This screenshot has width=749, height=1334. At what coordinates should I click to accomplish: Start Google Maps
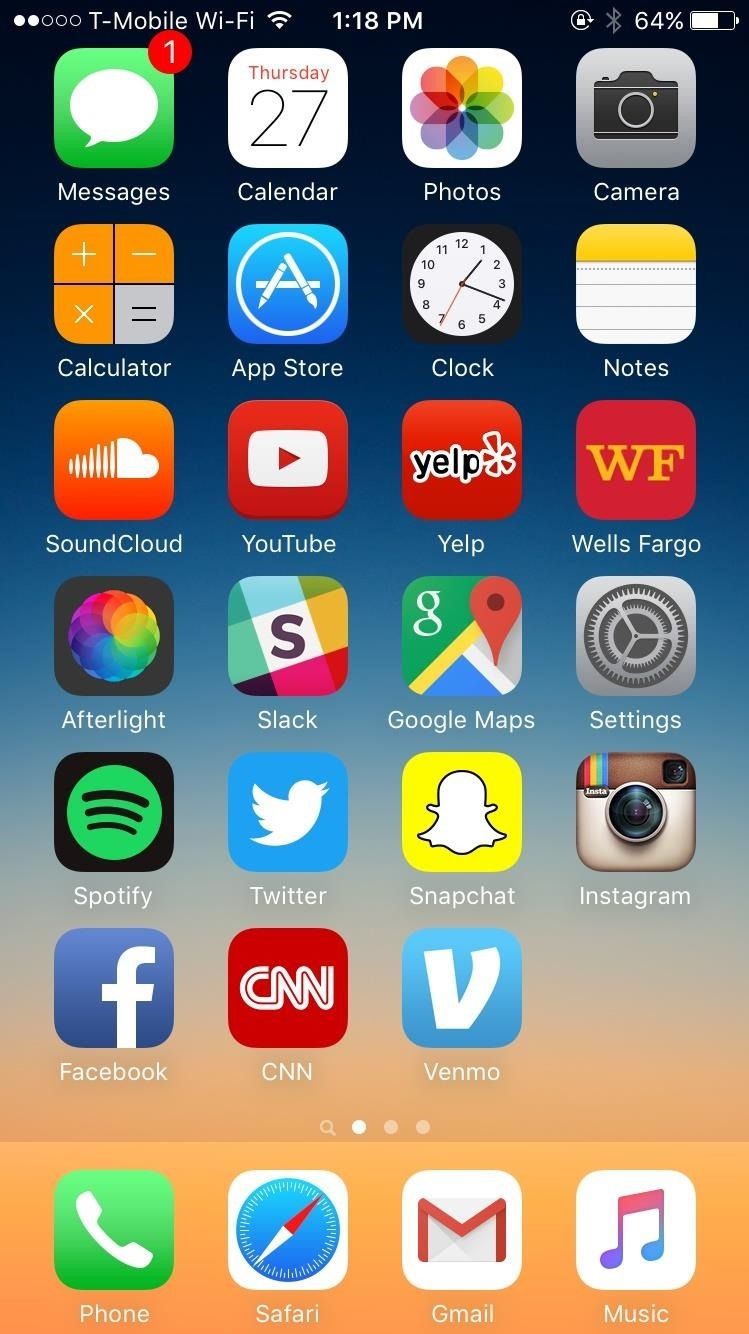[462, 636]
